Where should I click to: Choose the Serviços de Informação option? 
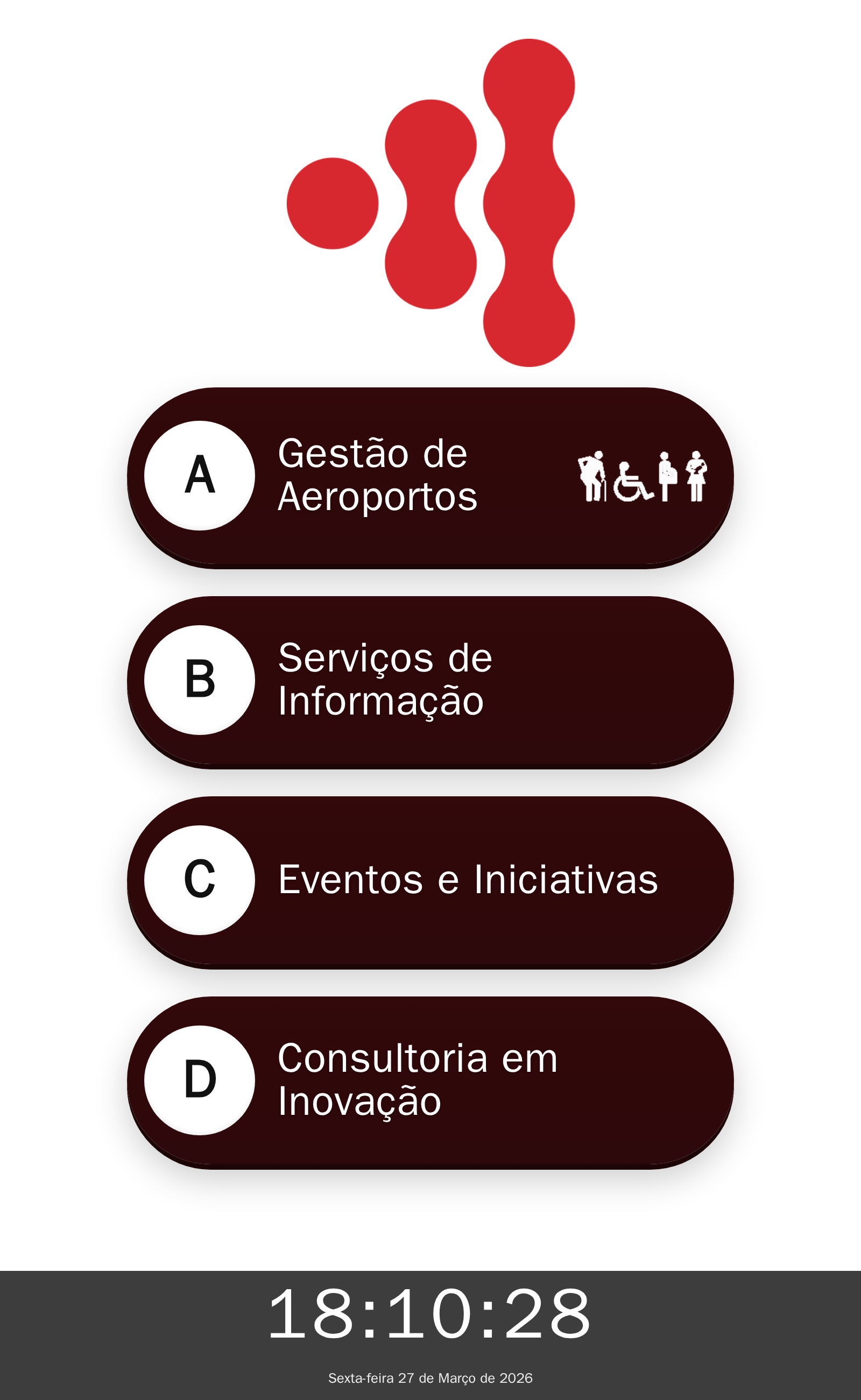430,682
